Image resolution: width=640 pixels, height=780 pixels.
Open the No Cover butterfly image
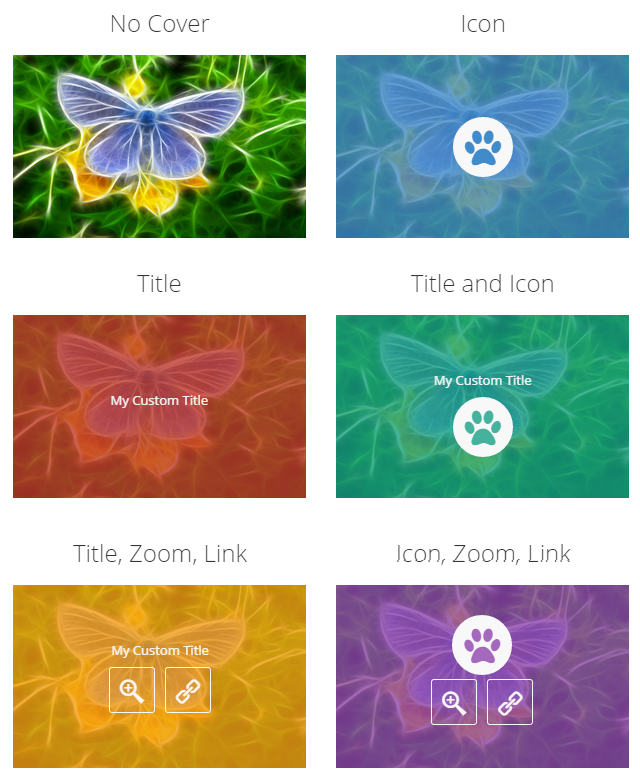[x=159, y=146]
